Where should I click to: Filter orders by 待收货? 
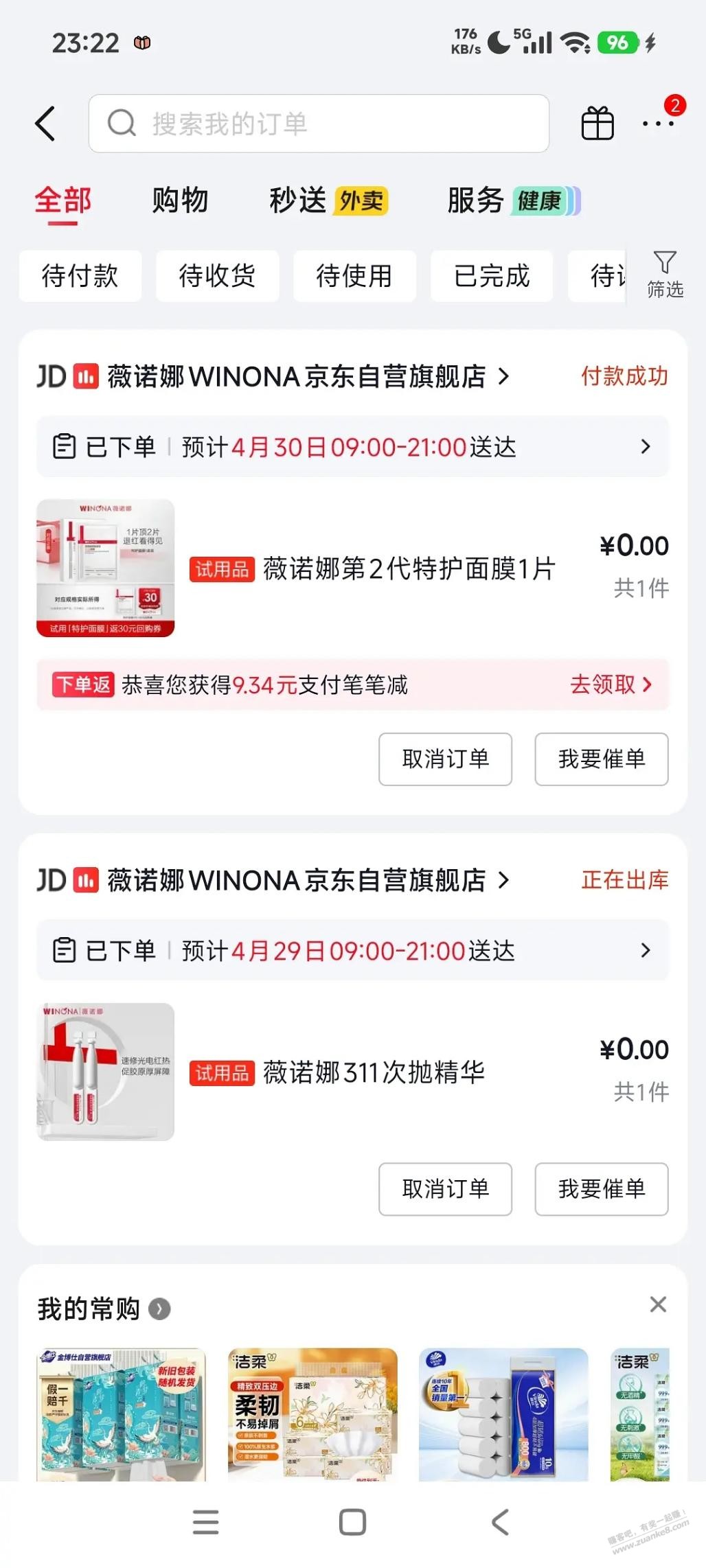[x=217, y=276]
